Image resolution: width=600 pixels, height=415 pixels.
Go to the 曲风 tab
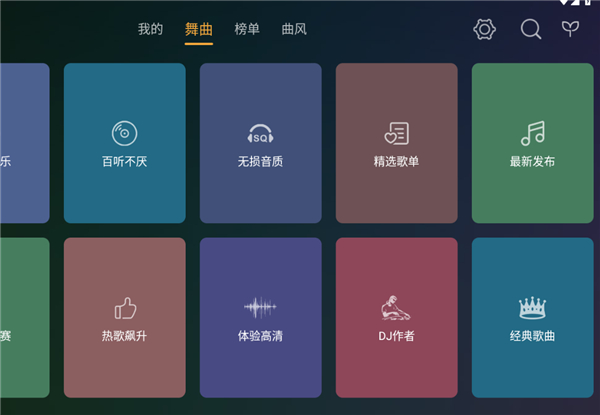[x=294, y=29]
